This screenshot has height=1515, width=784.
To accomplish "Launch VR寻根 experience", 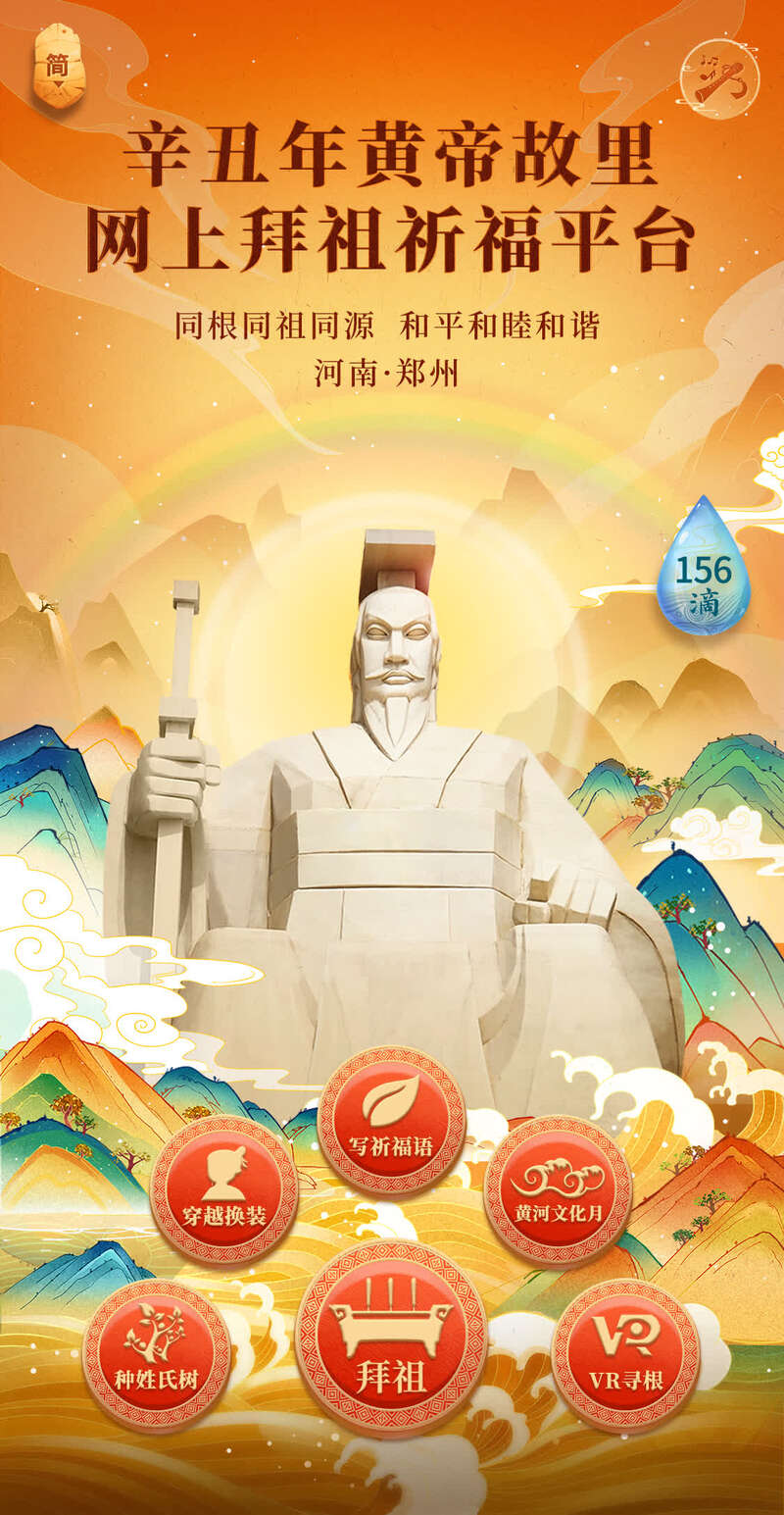I will click(x=625, y=1355).
